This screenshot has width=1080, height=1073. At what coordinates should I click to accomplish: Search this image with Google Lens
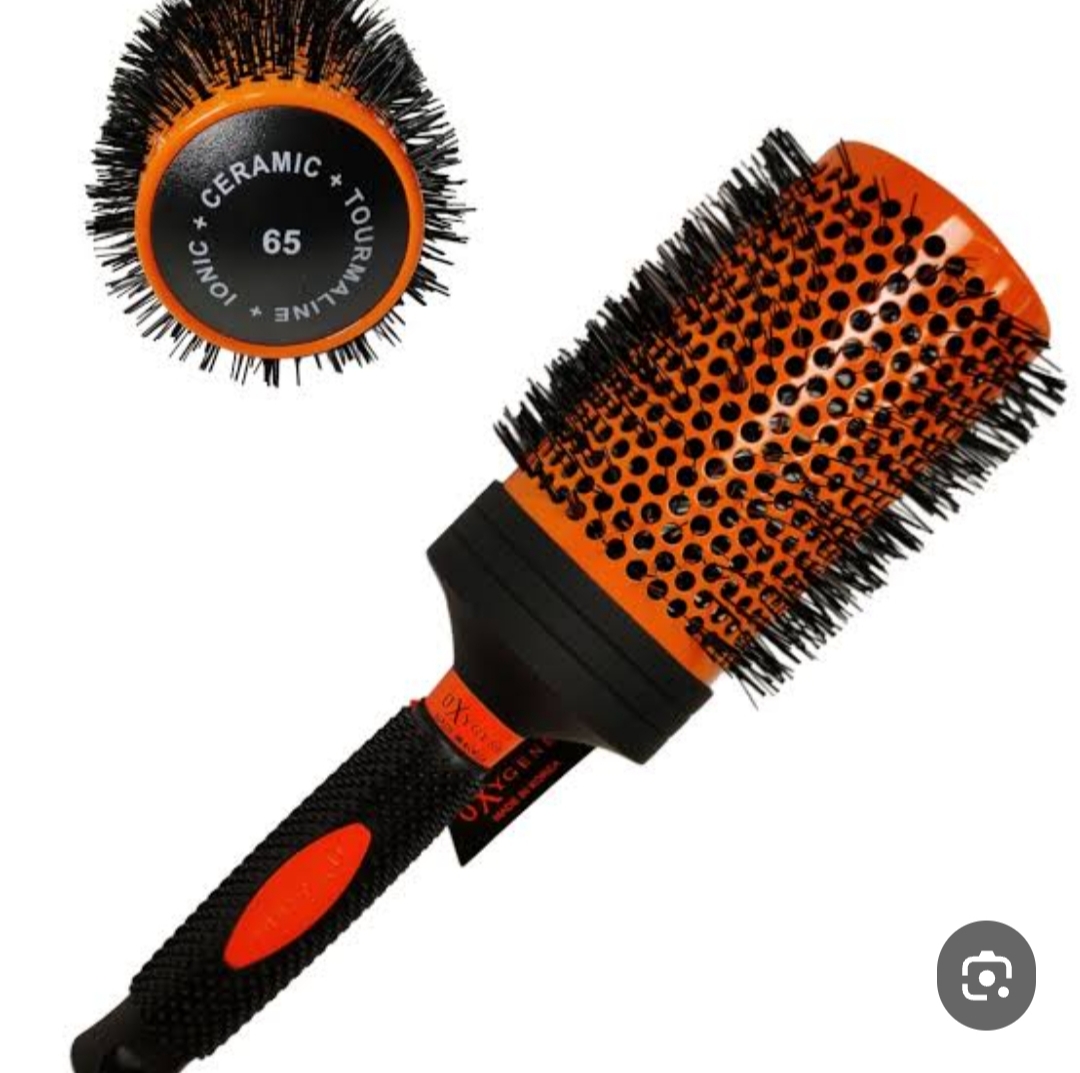coord(985,975)
